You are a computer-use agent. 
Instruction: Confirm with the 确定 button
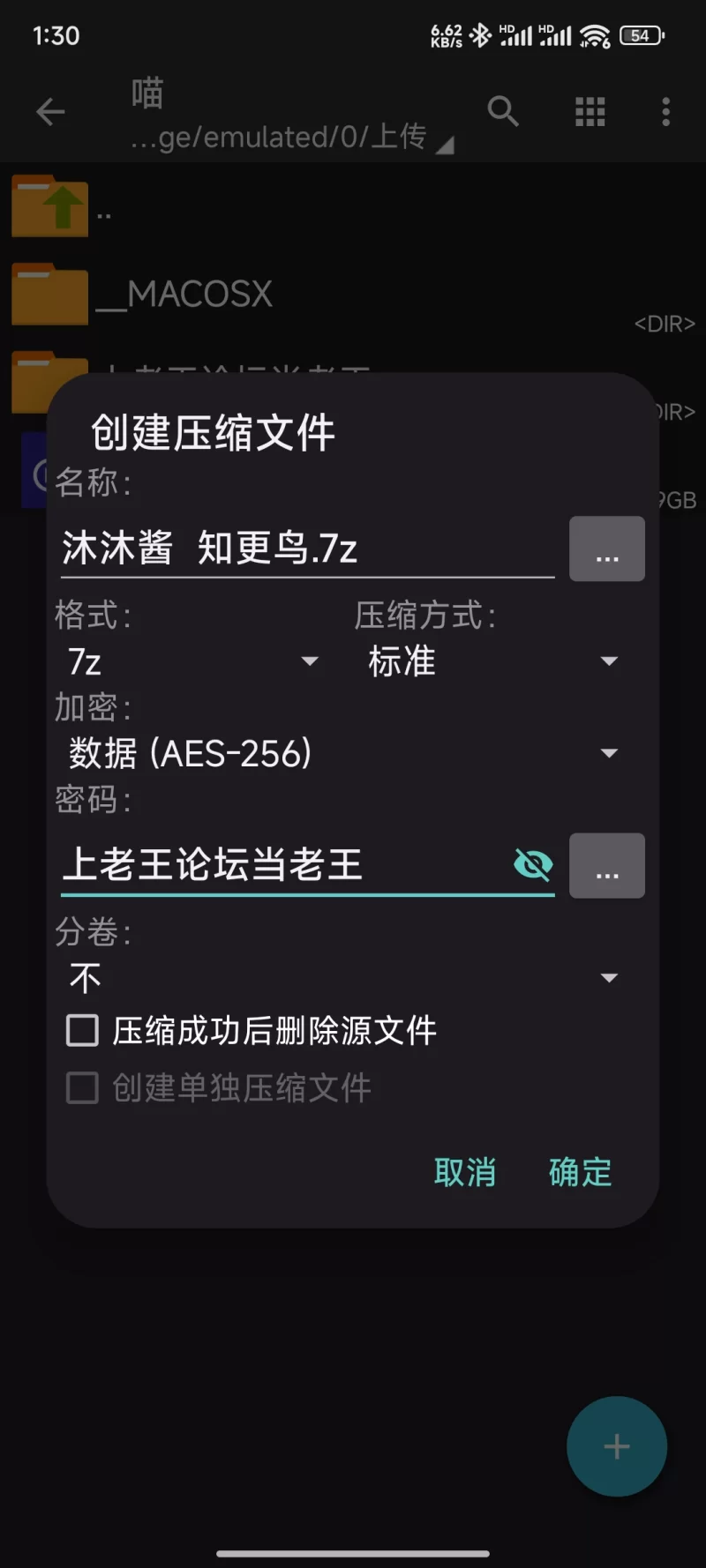coord(581,1172)
